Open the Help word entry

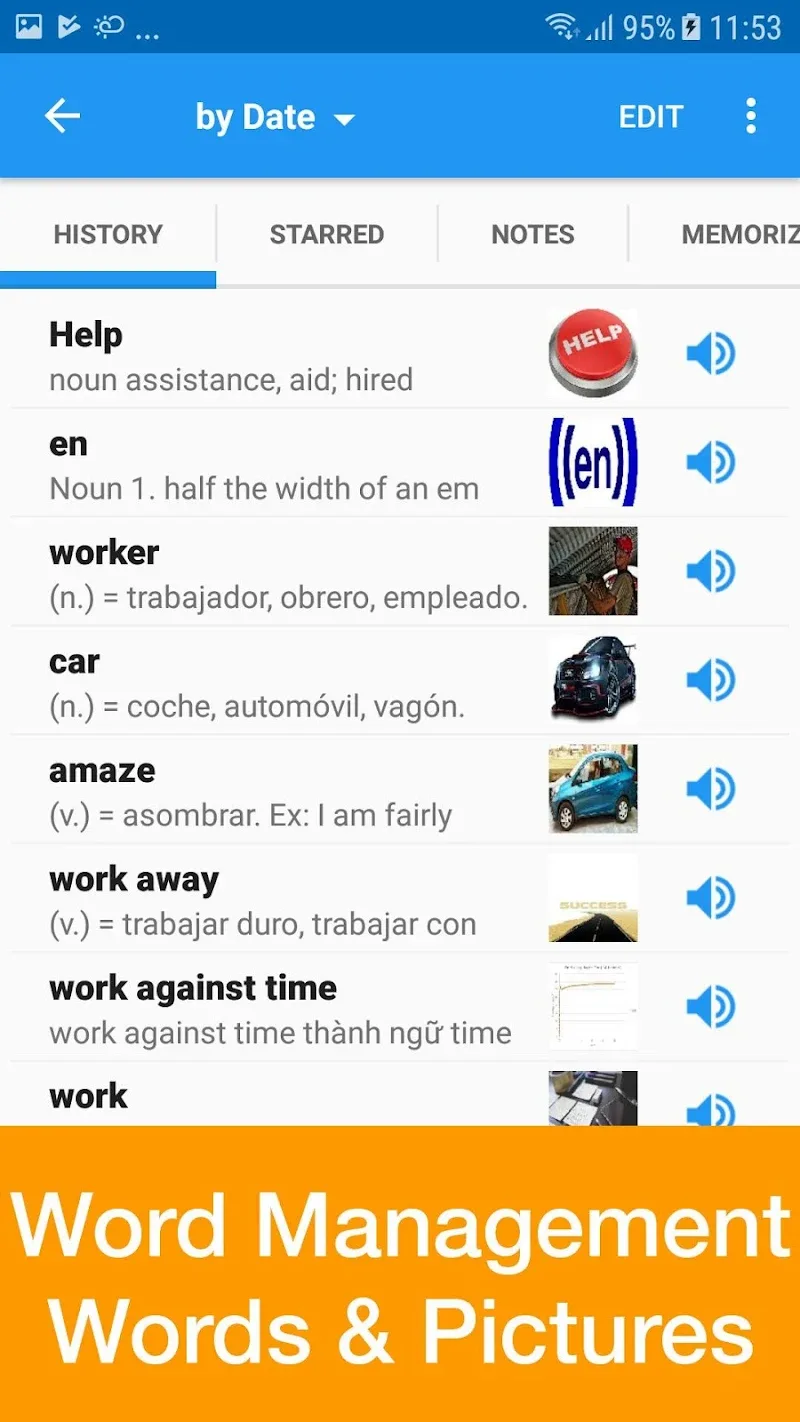280,355
